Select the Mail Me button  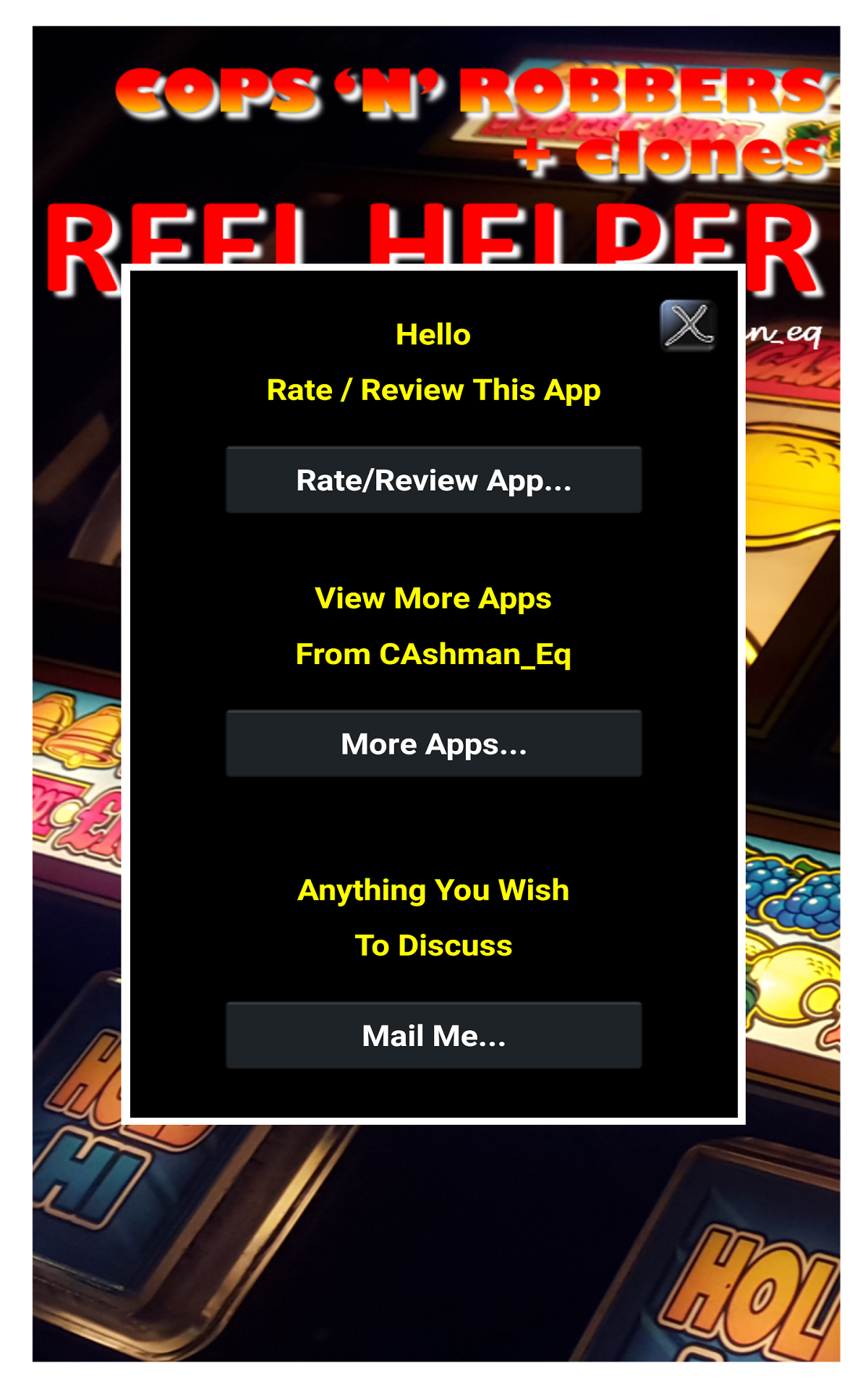click(x=433, y=1035)
